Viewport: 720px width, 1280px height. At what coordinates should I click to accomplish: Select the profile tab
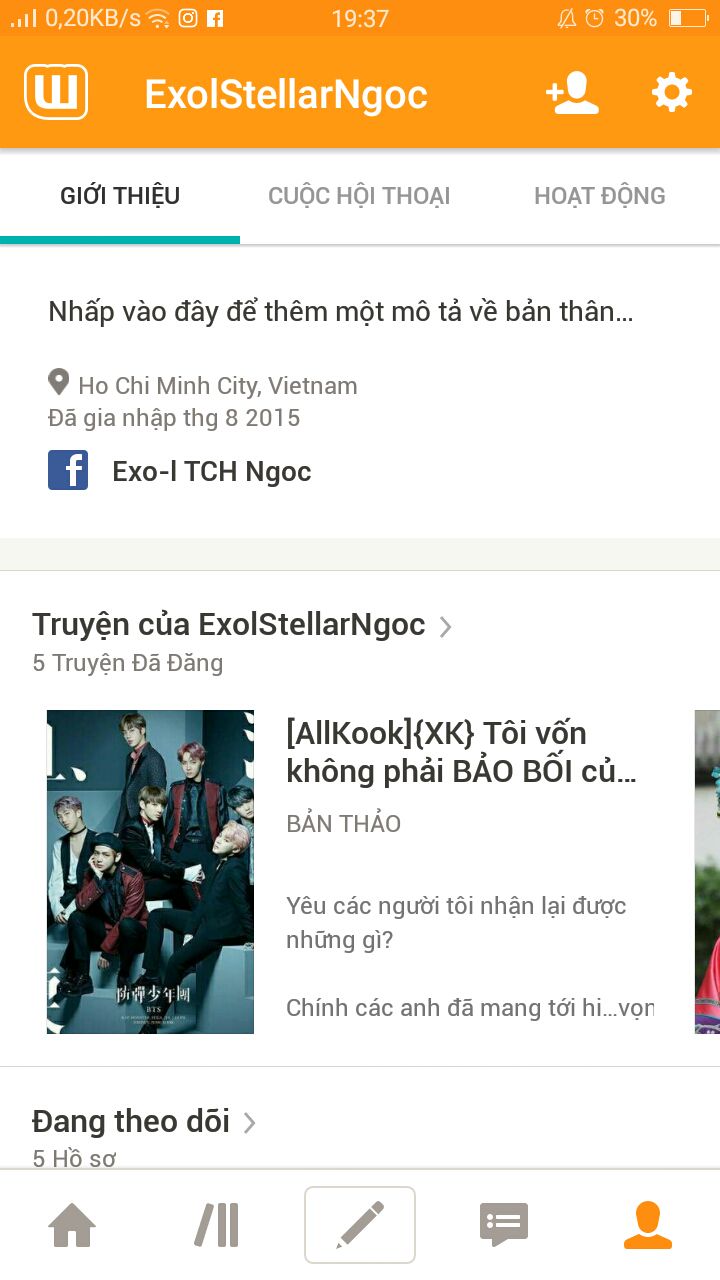pyautogui.click(x=648, y=1225)
